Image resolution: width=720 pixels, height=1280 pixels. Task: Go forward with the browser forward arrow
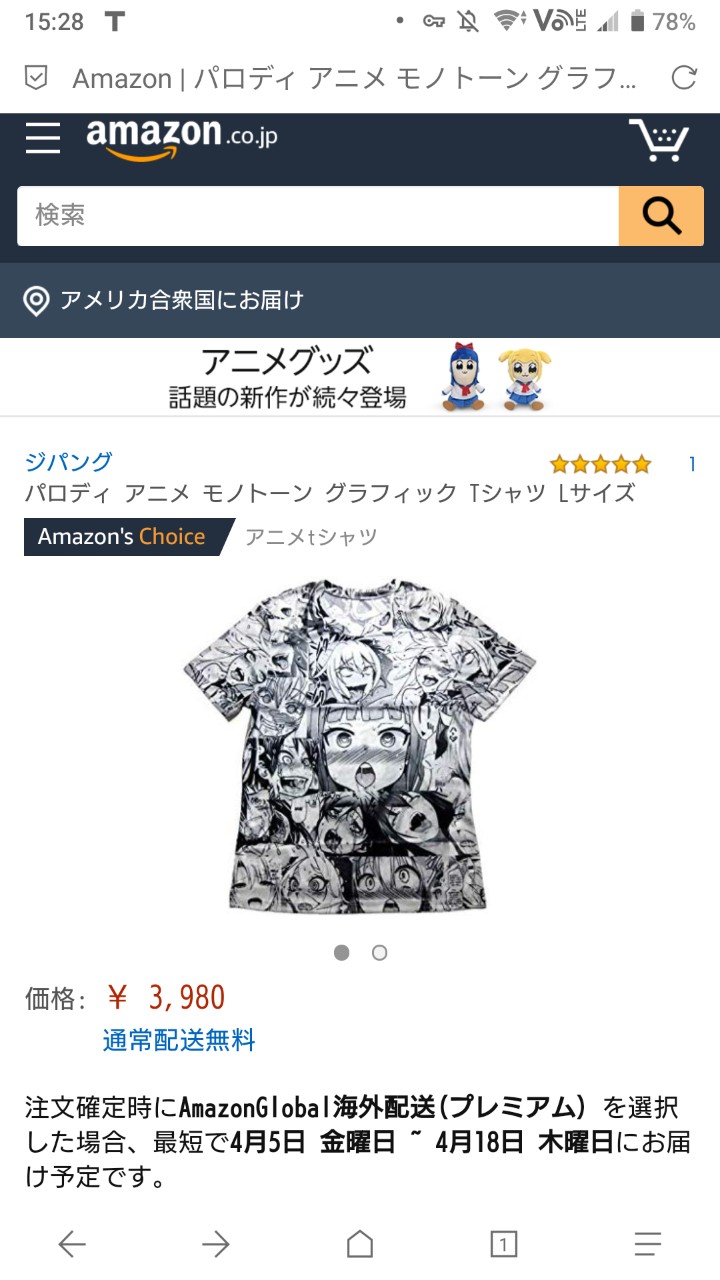click(x=216, y=1243)
